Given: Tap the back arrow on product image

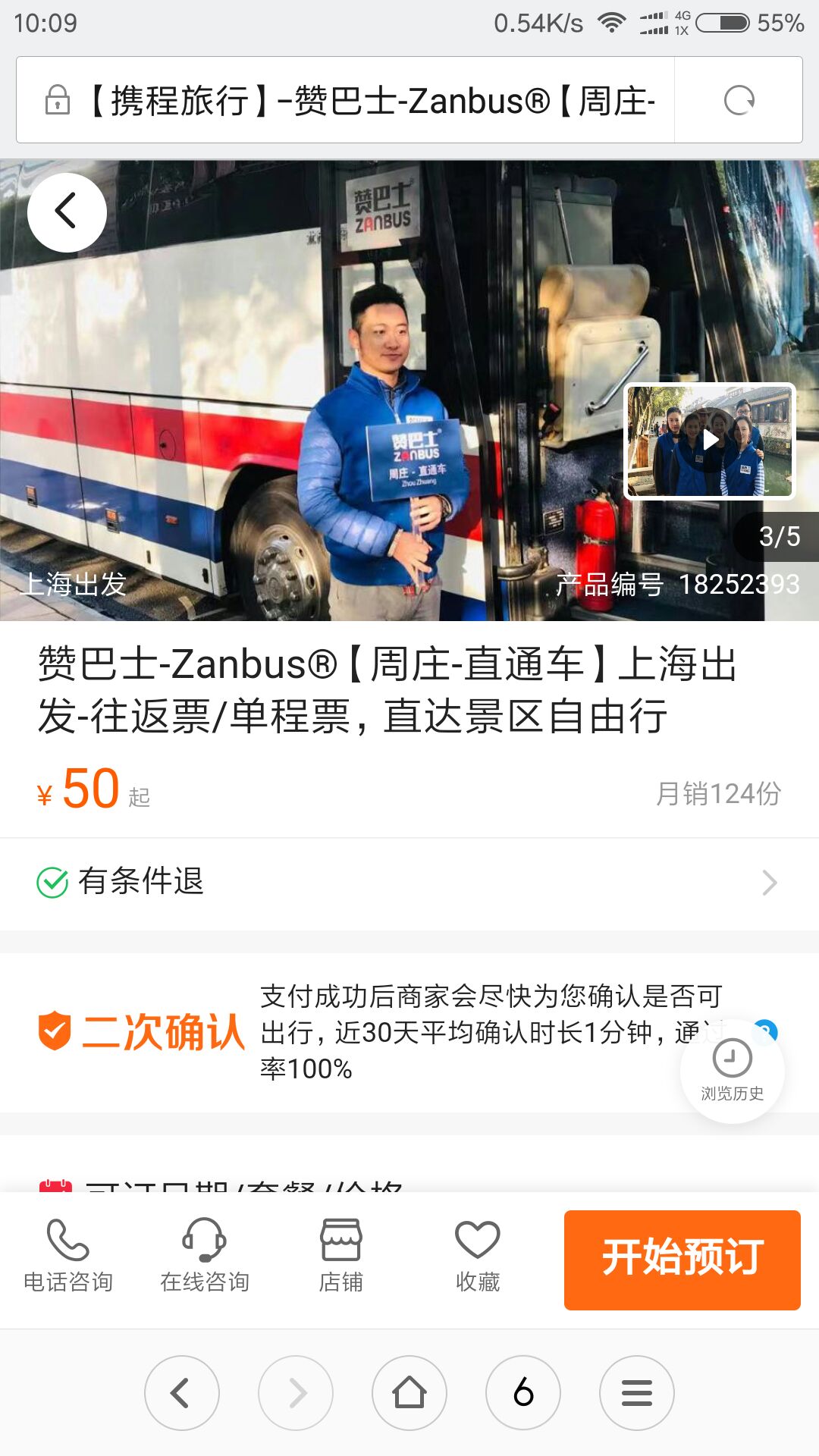Looking at the screenshot, I should coord(67,212).
